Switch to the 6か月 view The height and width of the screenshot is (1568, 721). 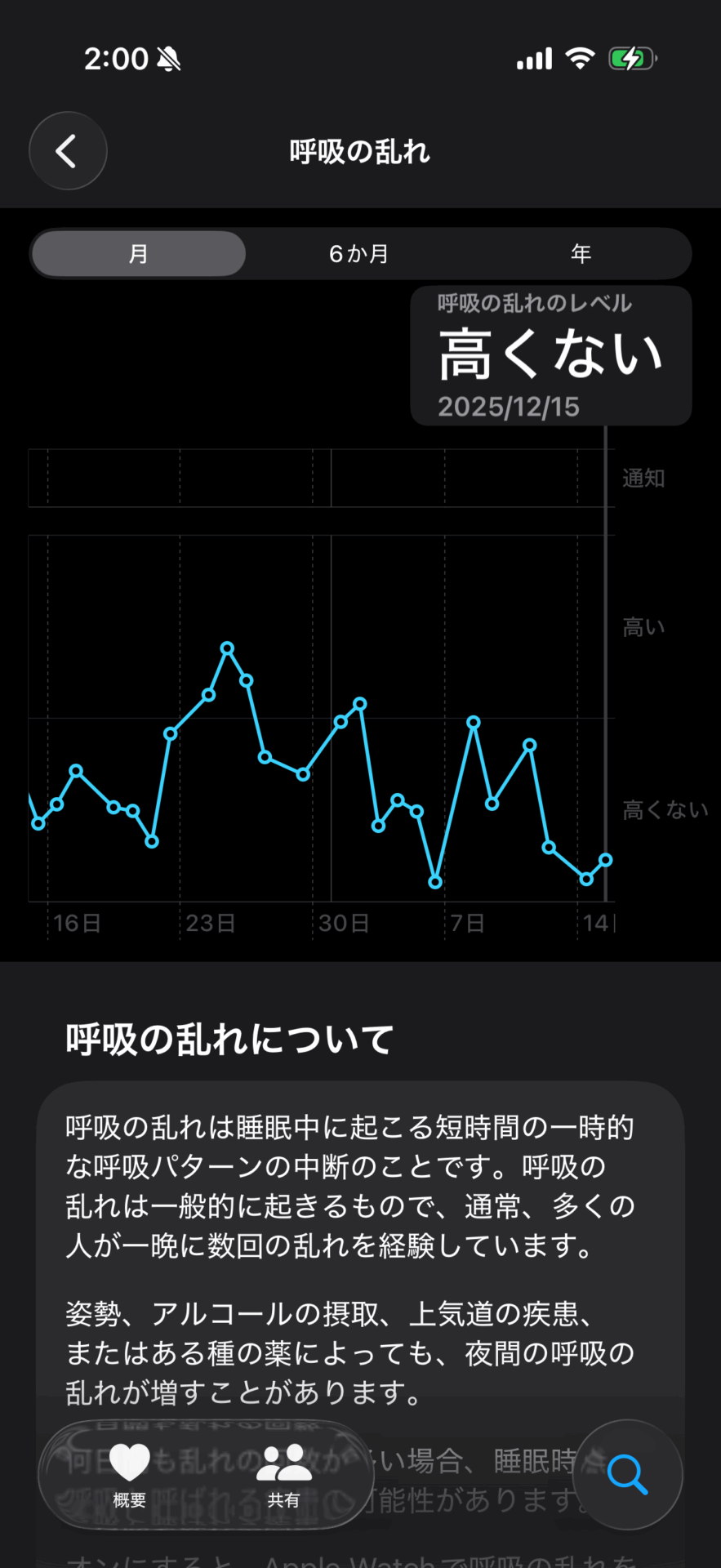(x=358, y=254)
